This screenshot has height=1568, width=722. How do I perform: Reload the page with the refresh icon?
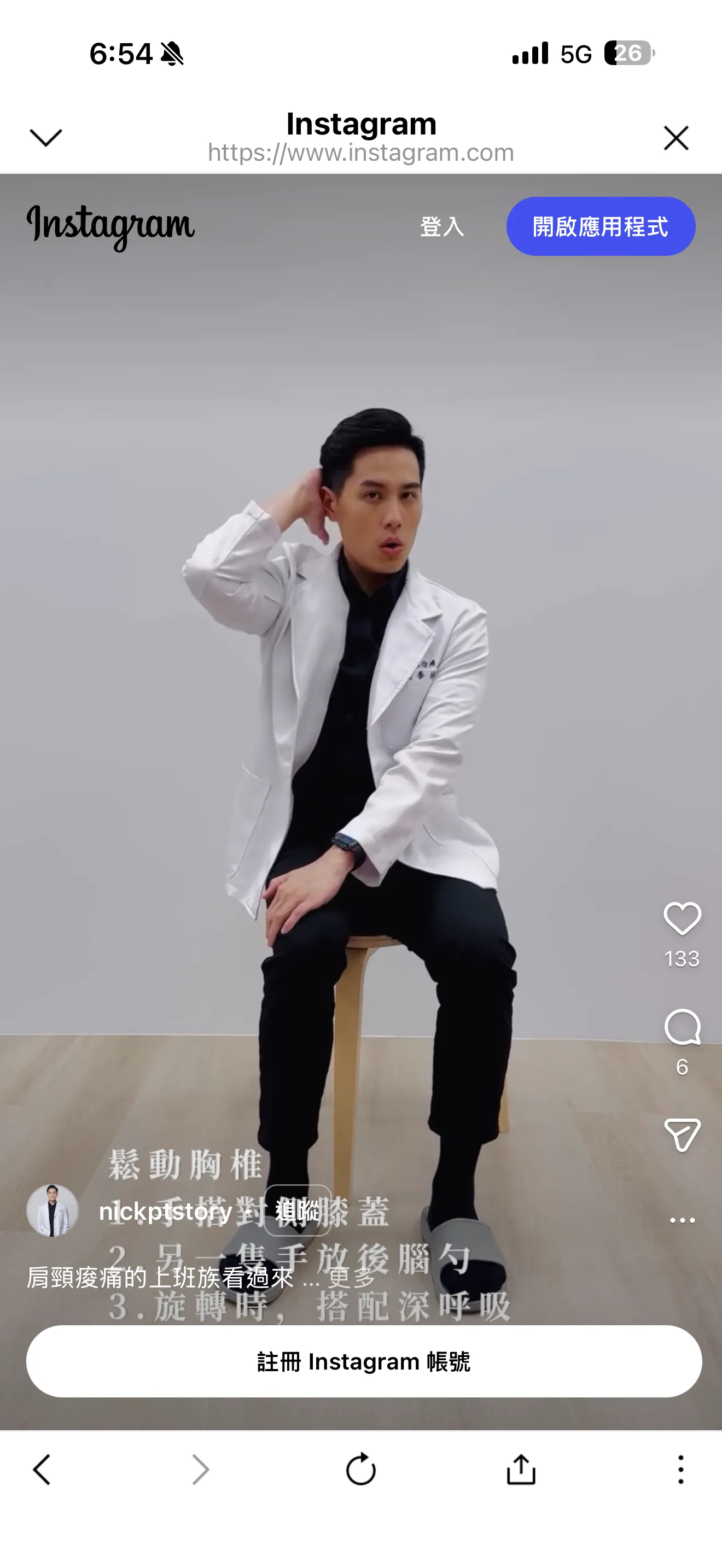click(360, 1470)
